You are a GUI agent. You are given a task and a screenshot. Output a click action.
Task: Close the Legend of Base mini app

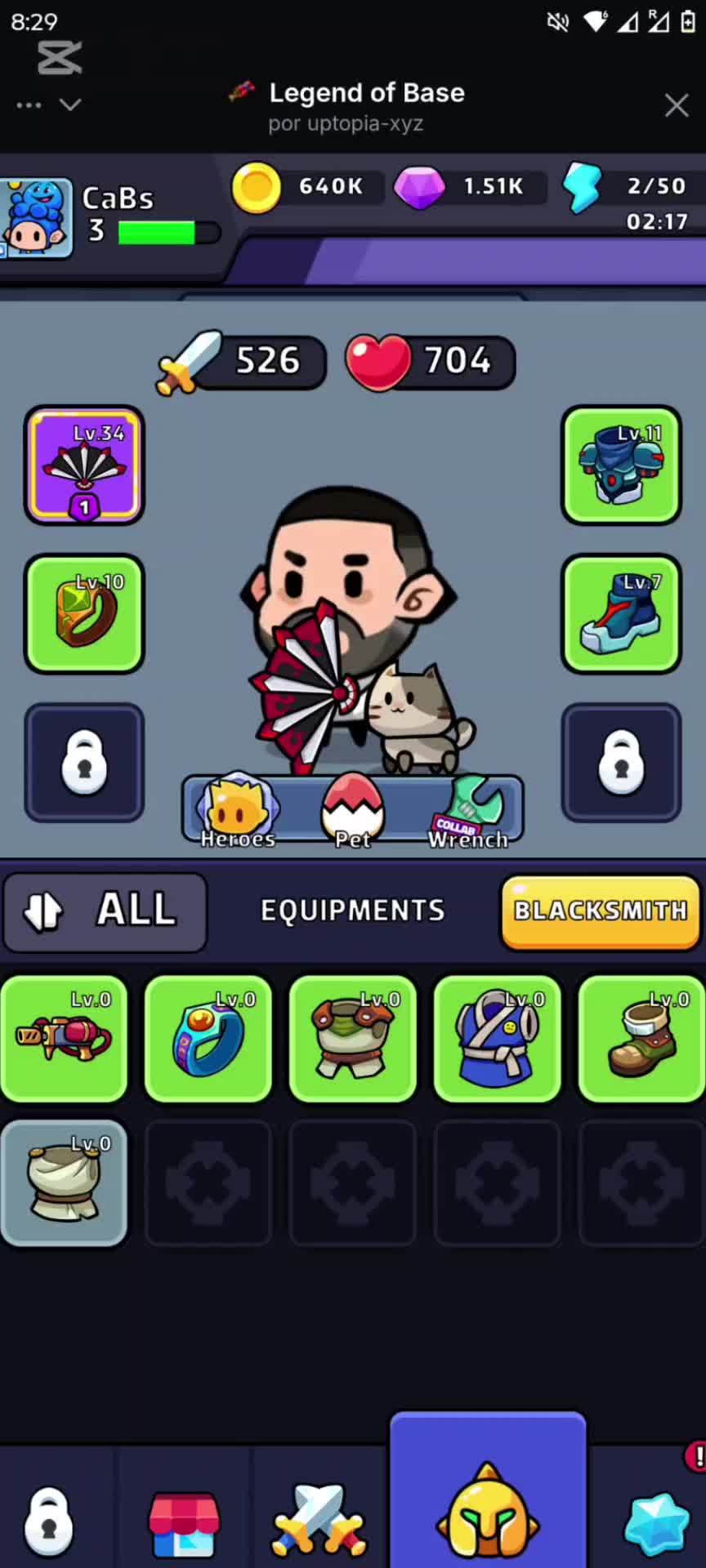click(676, 105)
